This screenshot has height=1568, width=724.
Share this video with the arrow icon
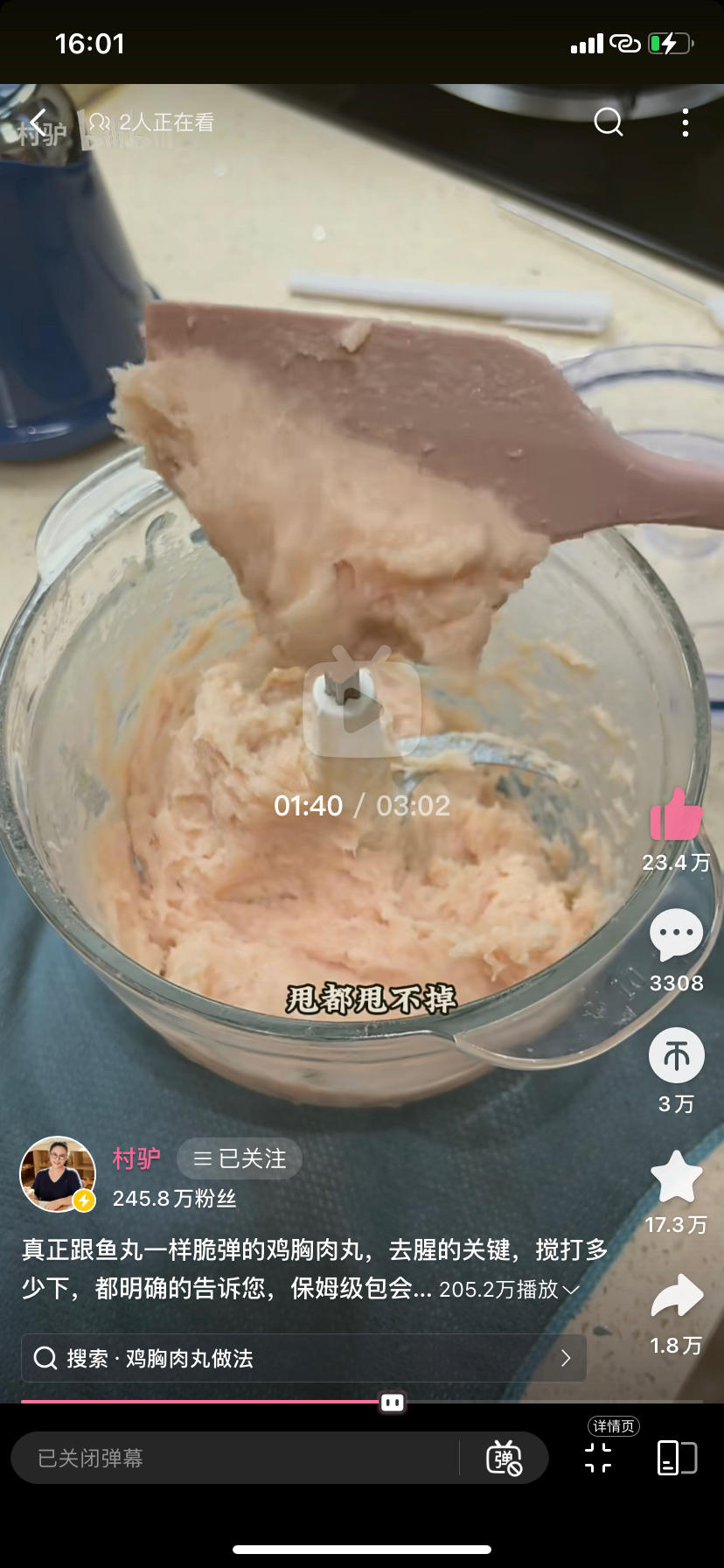point(676,1298)
